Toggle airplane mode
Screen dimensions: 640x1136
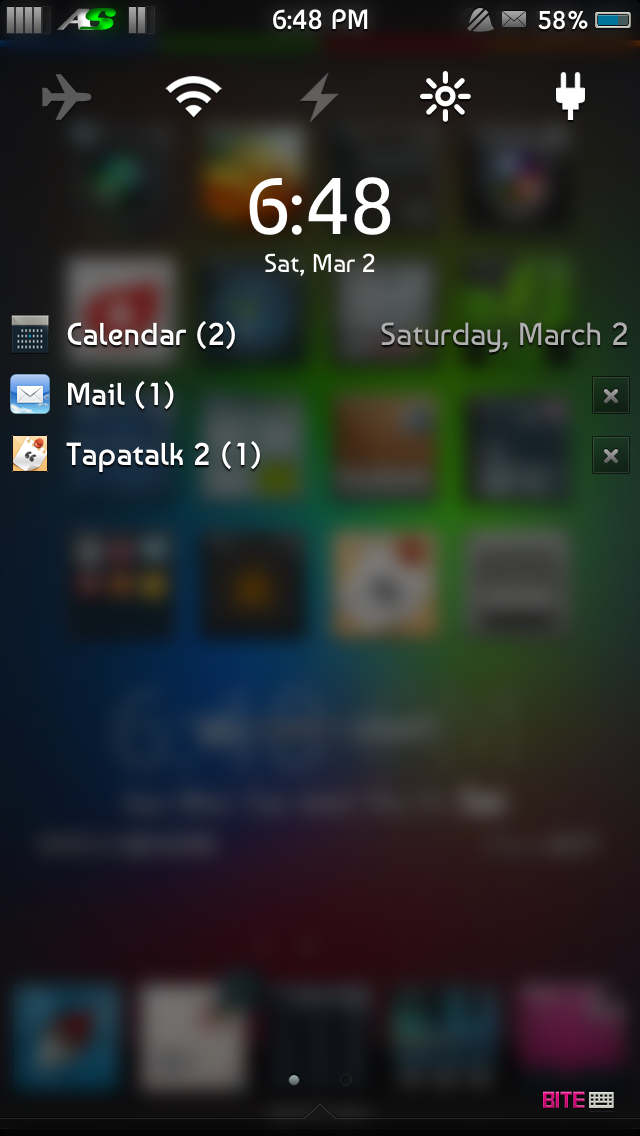[67, 98]
